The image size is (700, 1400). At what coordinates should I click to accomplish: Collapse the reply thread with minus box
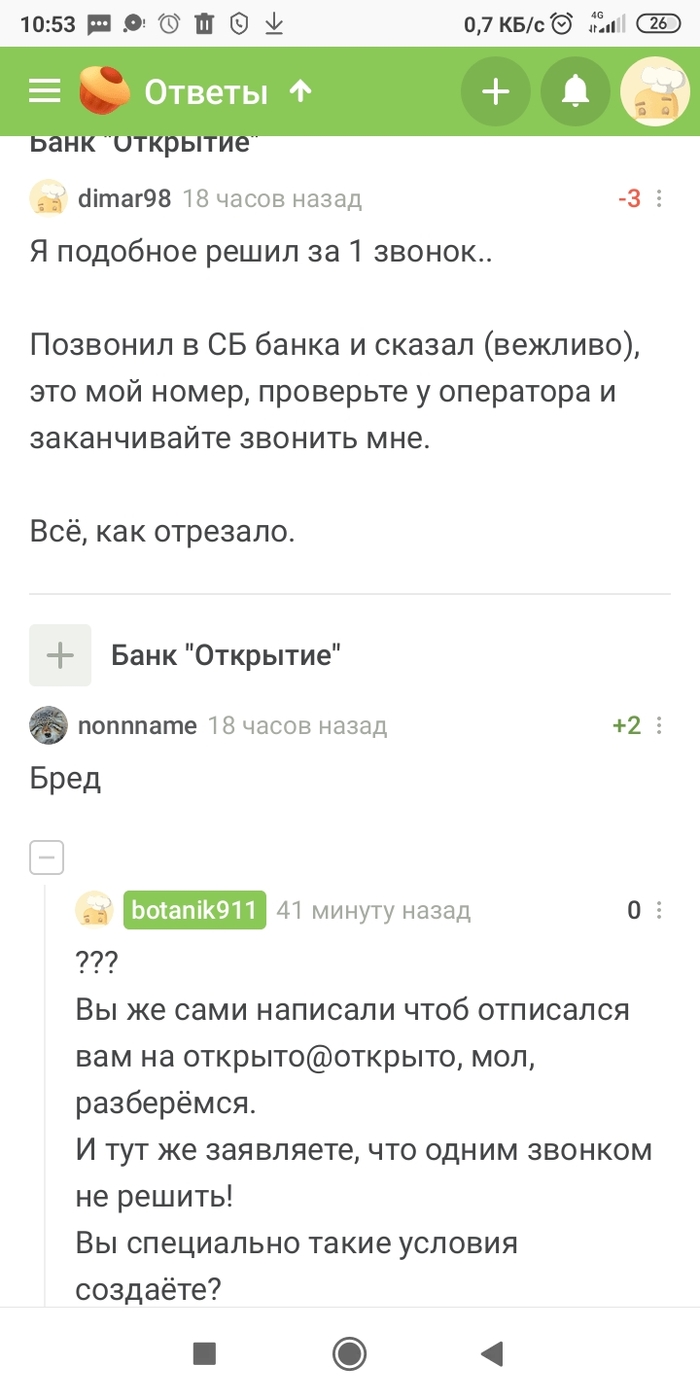[47, 857]
